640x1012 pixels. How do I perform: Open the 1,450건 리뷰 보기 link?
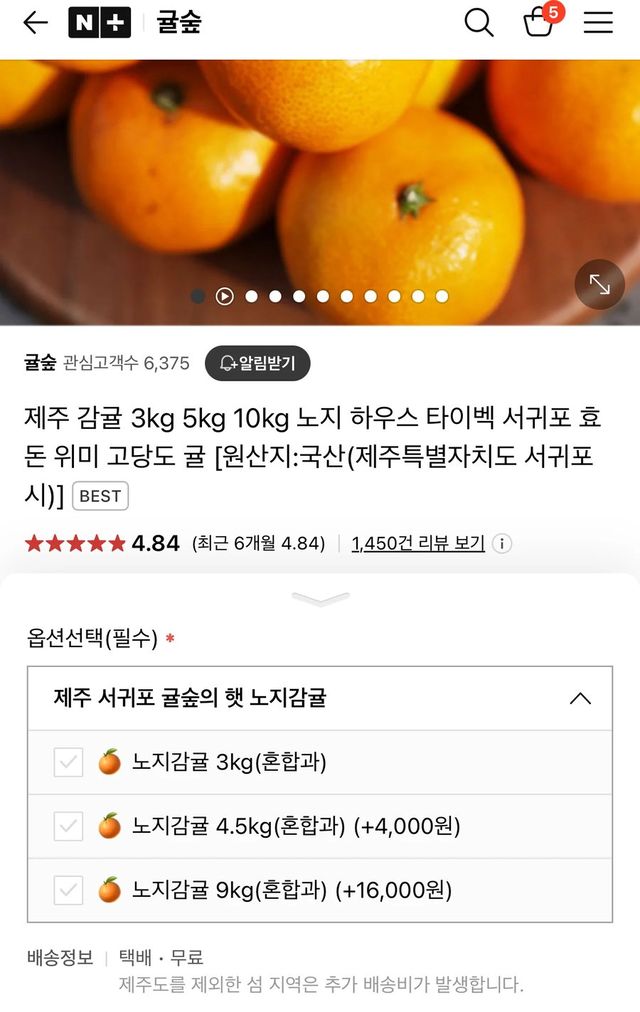coord(418,543)
